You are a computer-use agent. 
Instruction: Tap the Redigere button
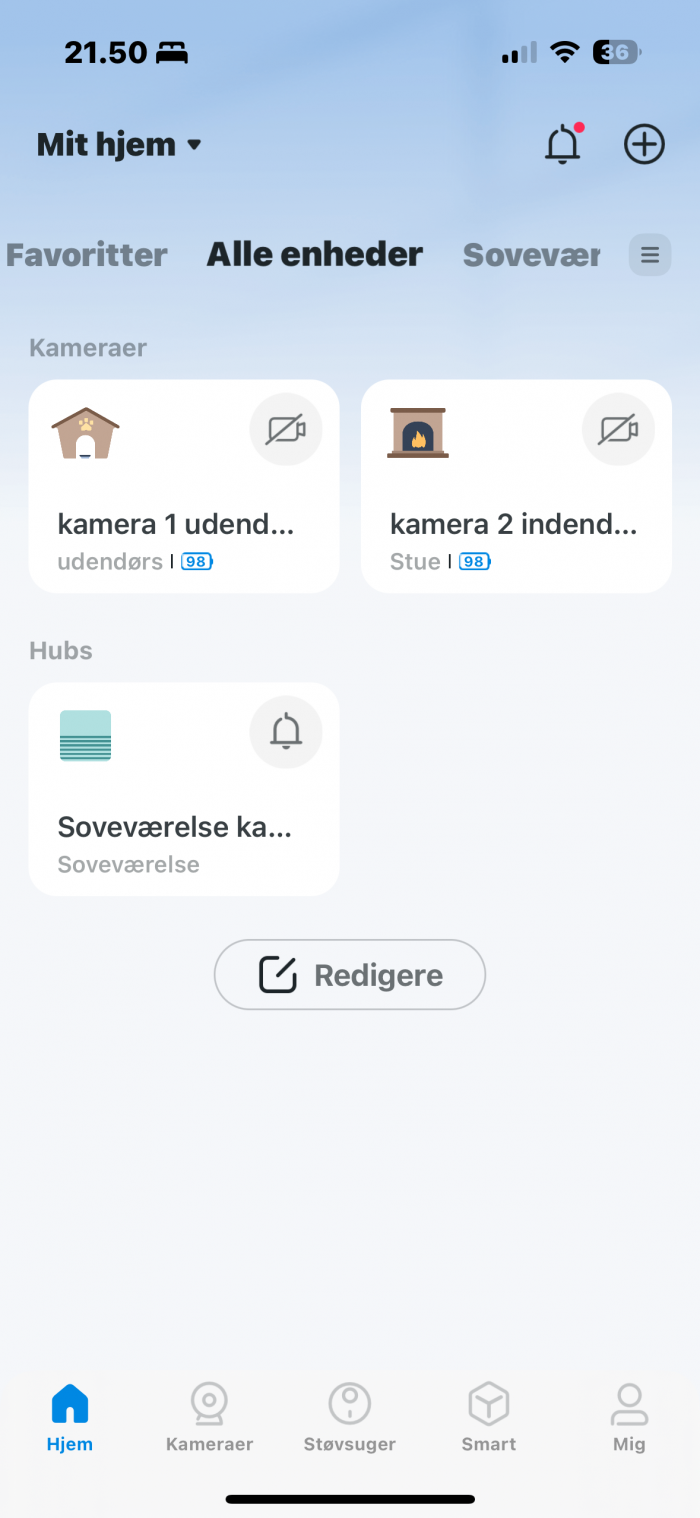pos(350,975)
